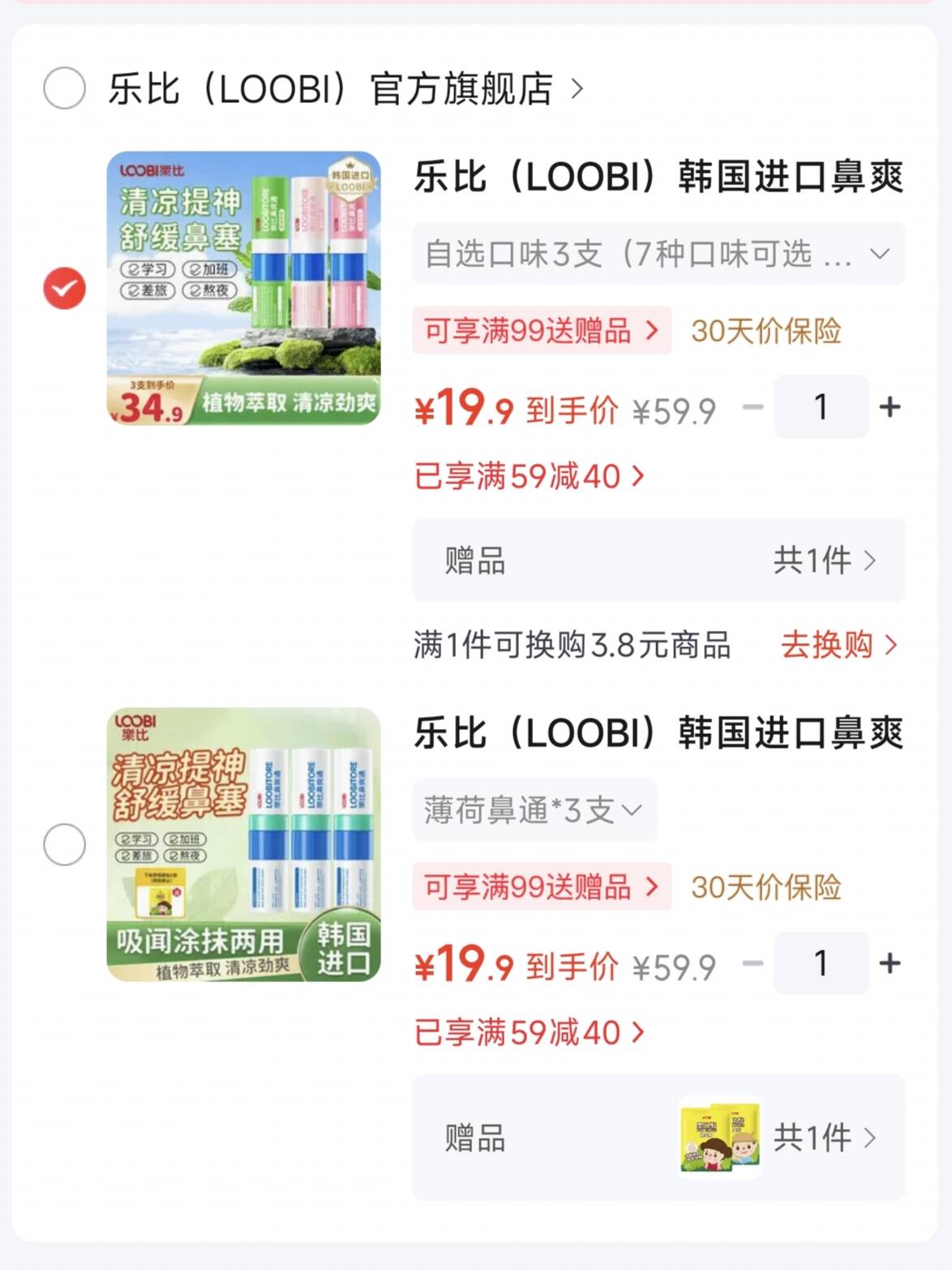Image resolution: width=952 pixels, height=1270 pixels.
Task: Uncheck the first LOOBI product (自选口味3支)
Action: (x=64, y=288)
